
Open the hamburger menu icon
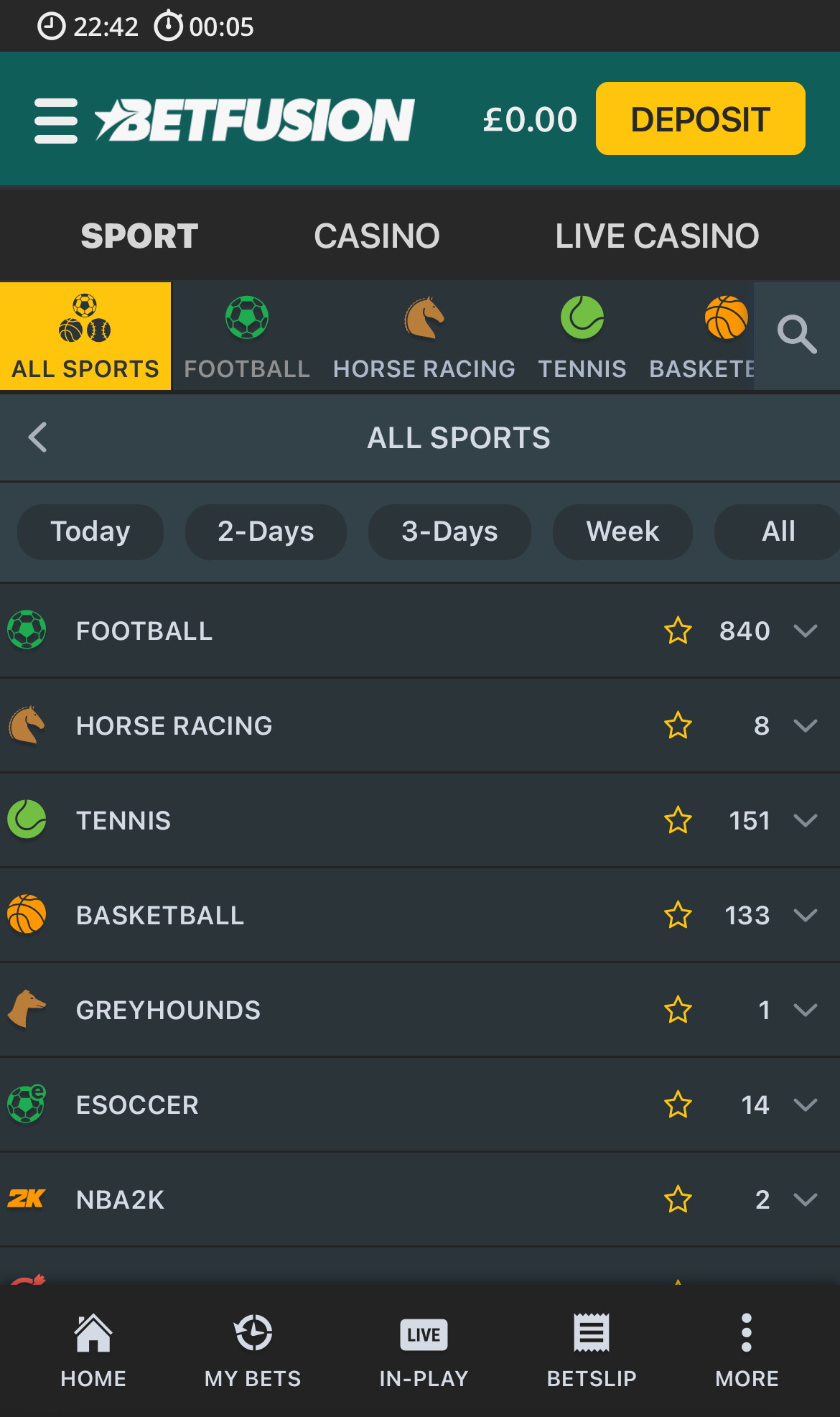pyautogui.click(x=56, y=119)
